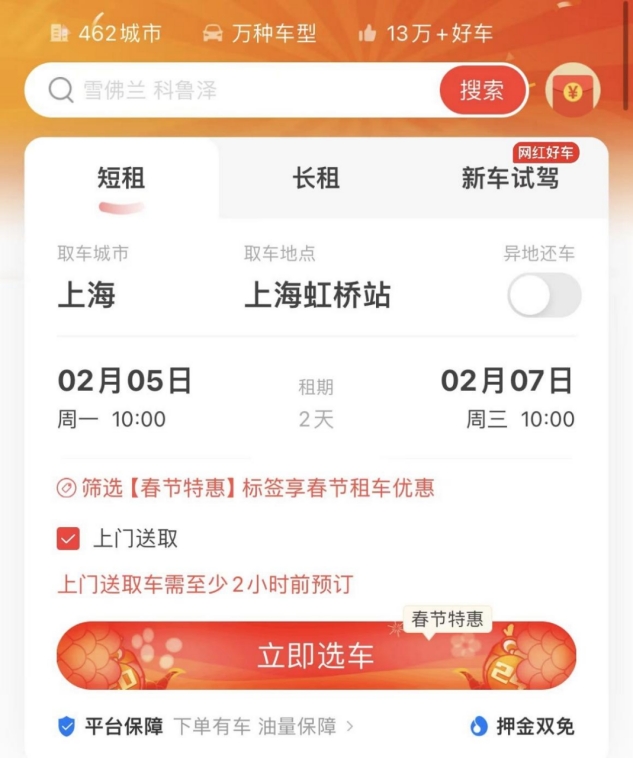
Task: Change pickup city 上海
Action: click(87, 294)
